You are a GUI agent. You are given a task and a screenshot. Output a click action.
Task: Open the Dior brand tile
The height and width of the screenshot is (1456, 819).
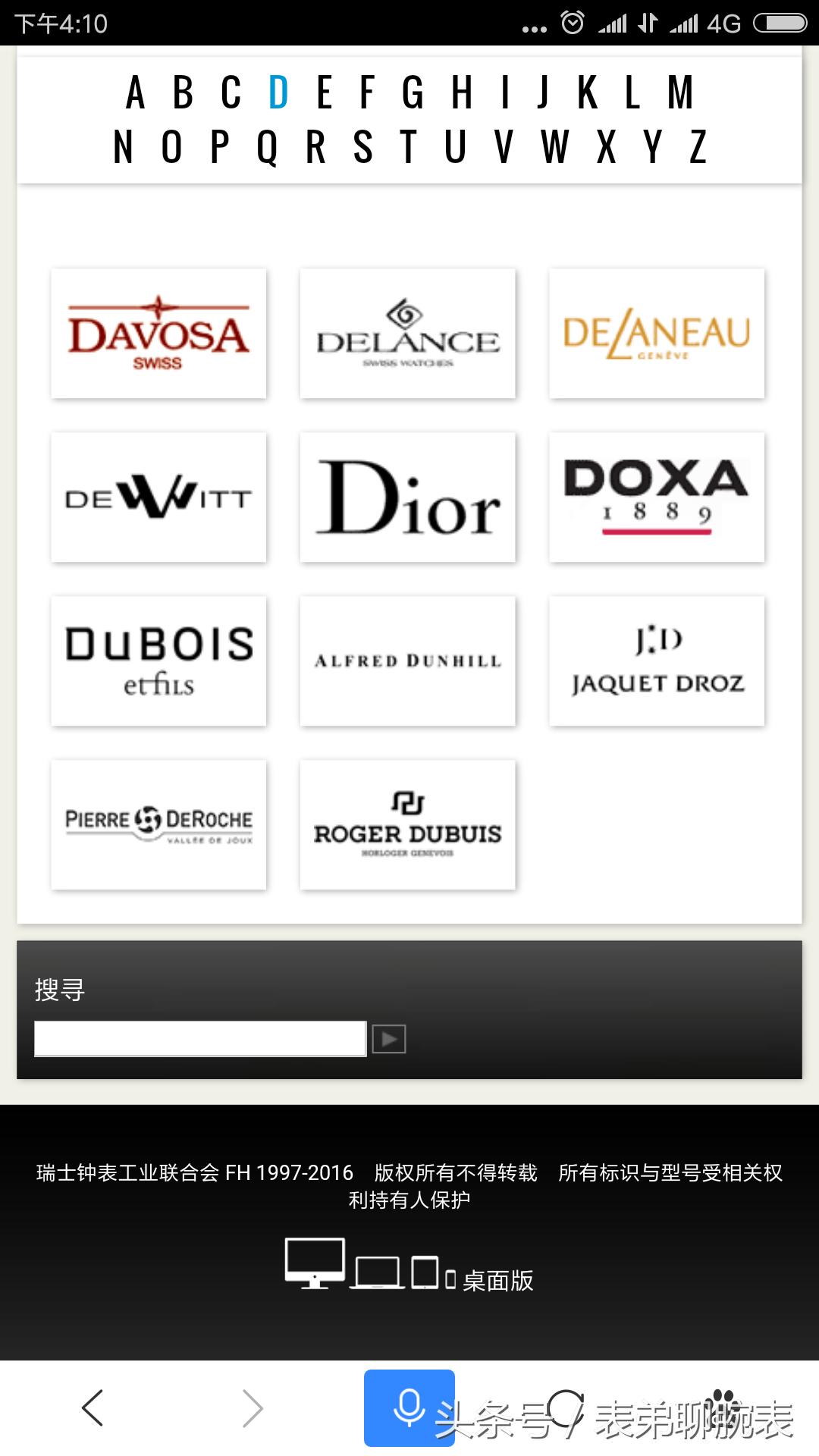tap(407, 497)
